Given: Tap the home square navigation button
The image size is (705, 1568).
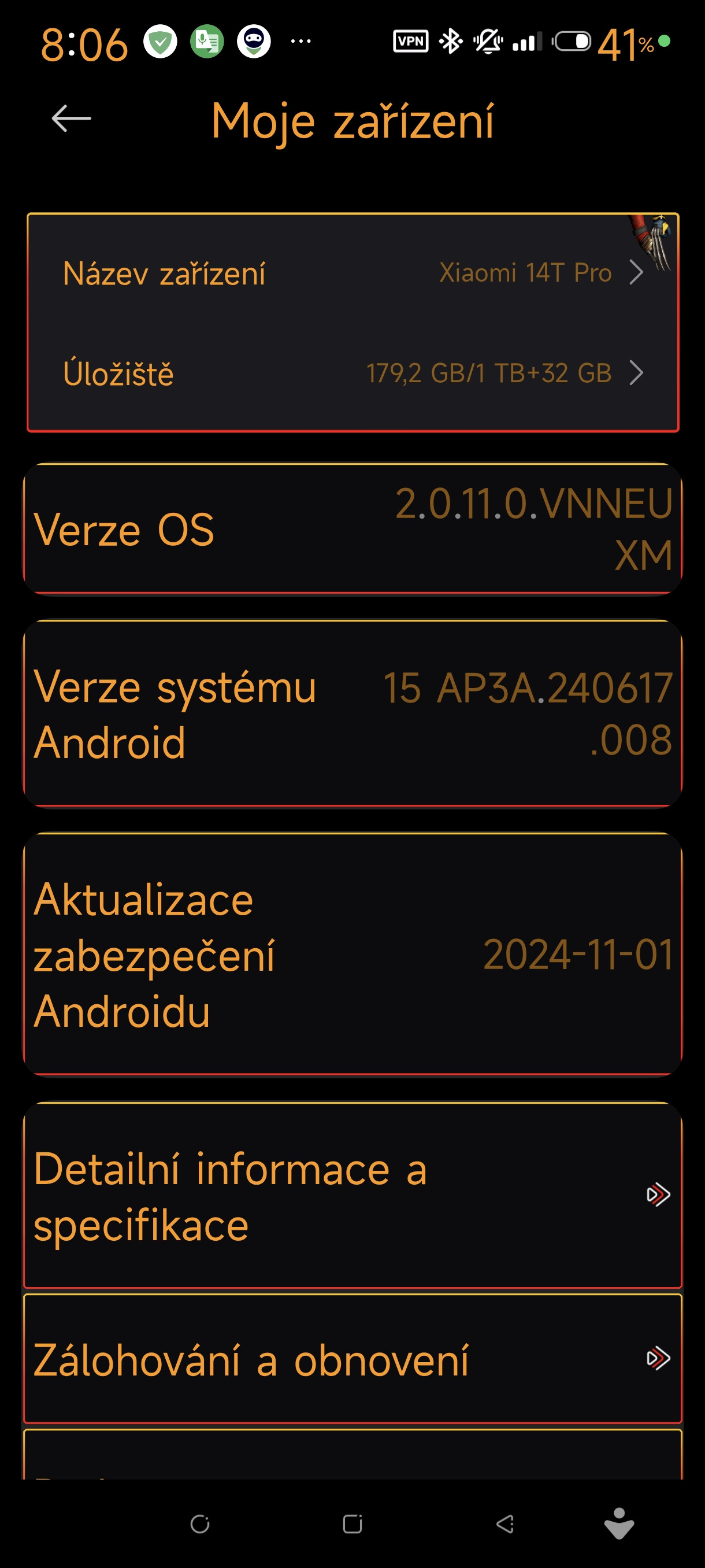Looking at the screenshot, I should [x=352, y=1523].
